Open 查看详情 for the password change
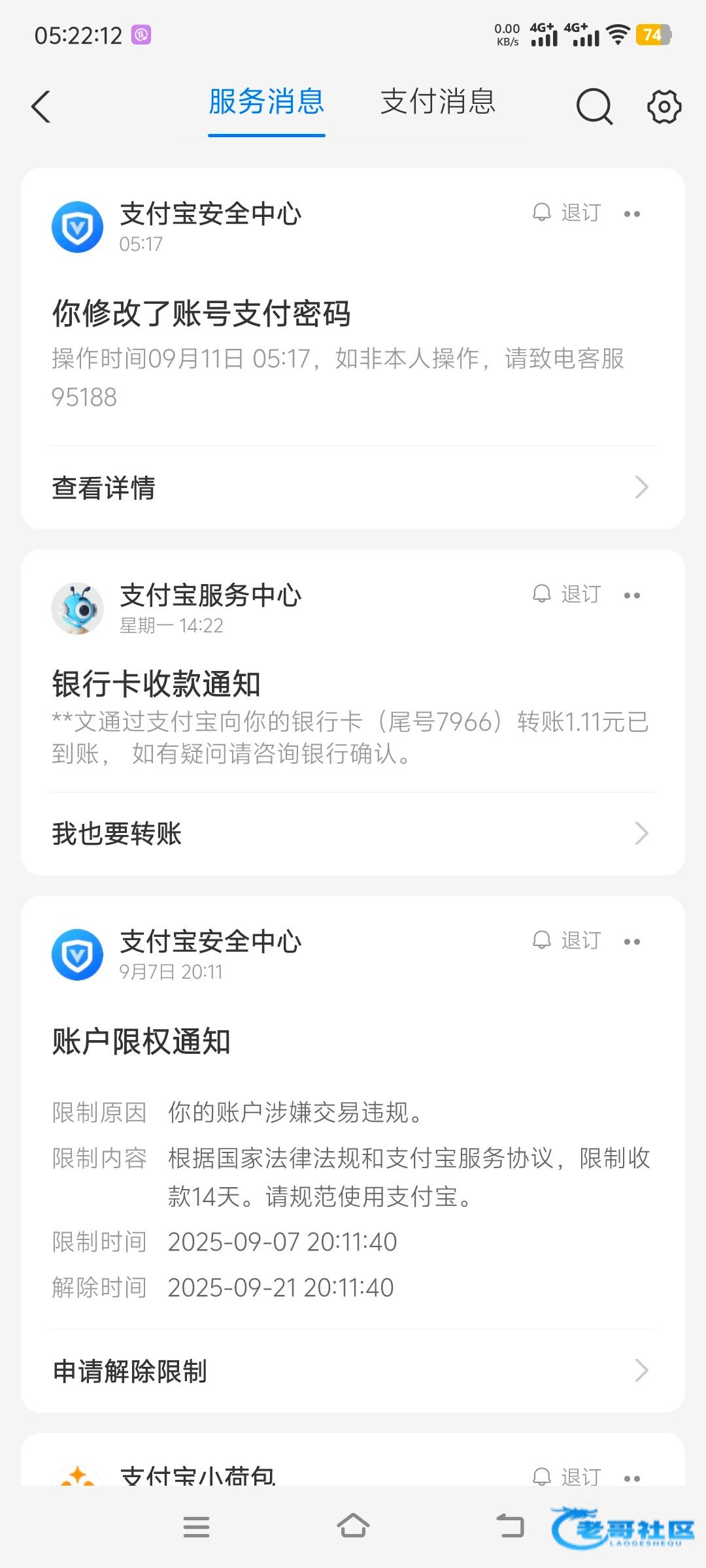 pyautogui.click(x=353, y=488)
